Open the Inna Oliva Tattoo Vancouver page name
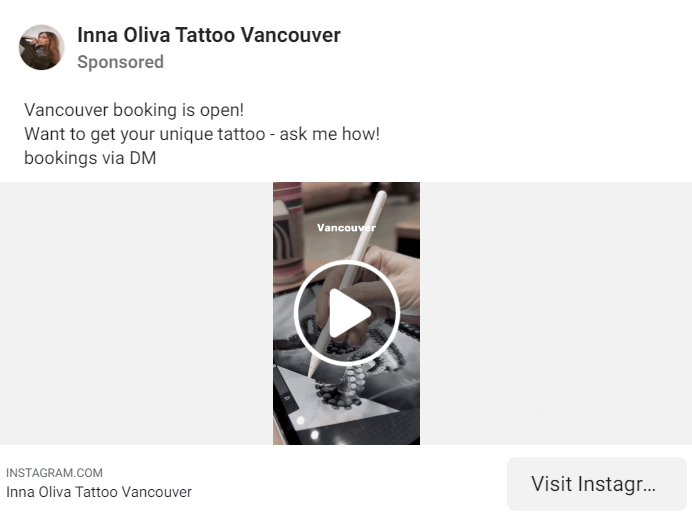The image size is (692, 521). point(208,35)
